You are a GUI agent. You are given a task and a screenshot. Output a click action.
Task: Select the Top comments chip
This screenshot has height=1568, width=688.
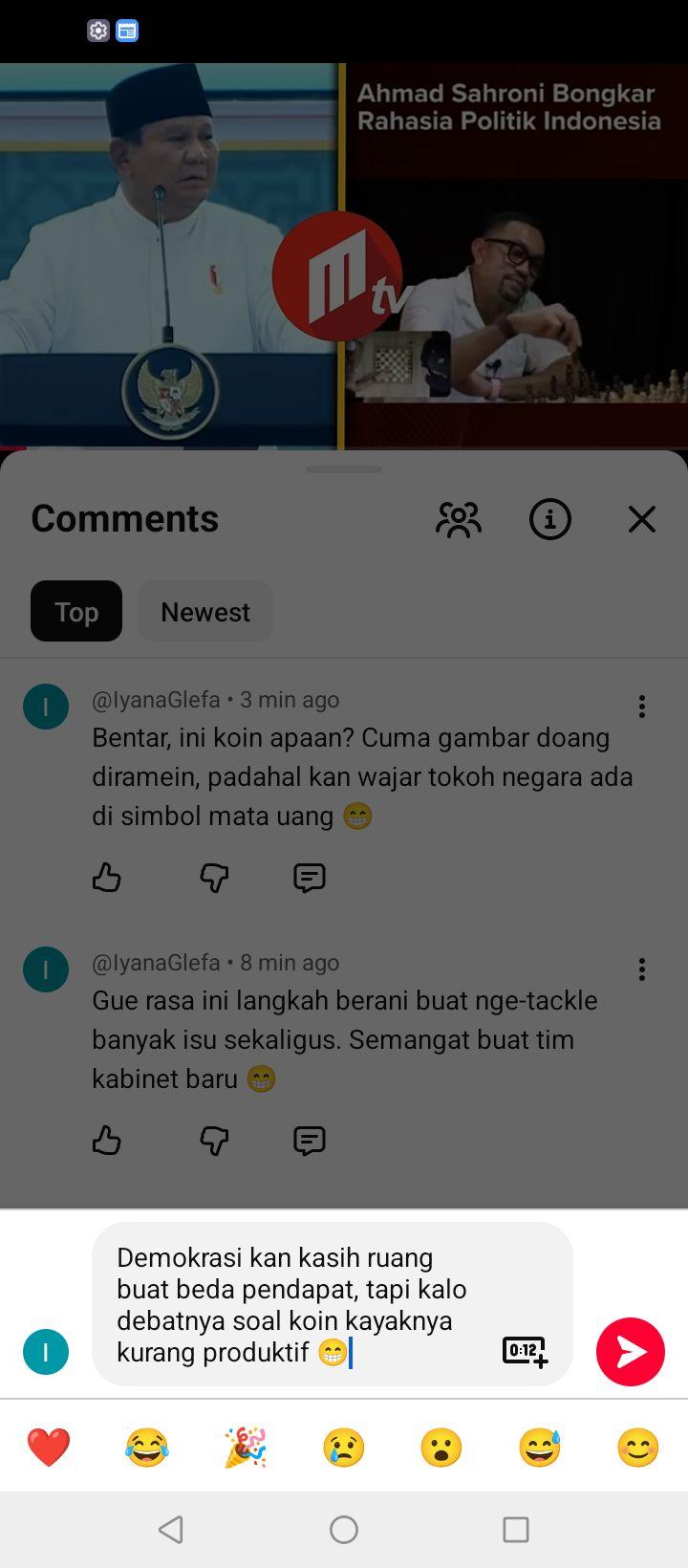click(x=76, y=612)
